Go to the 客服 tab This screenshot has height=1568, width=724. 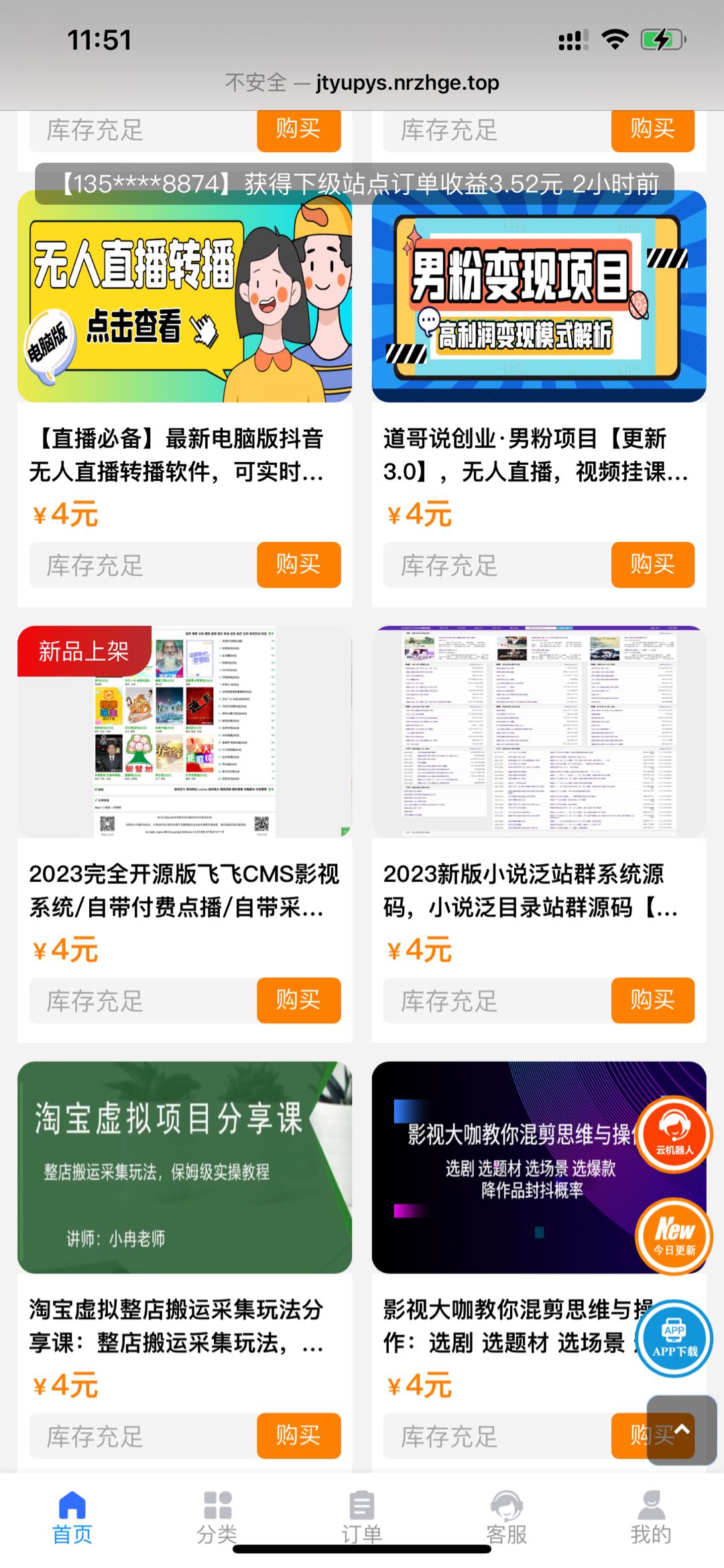(506, 1518)
